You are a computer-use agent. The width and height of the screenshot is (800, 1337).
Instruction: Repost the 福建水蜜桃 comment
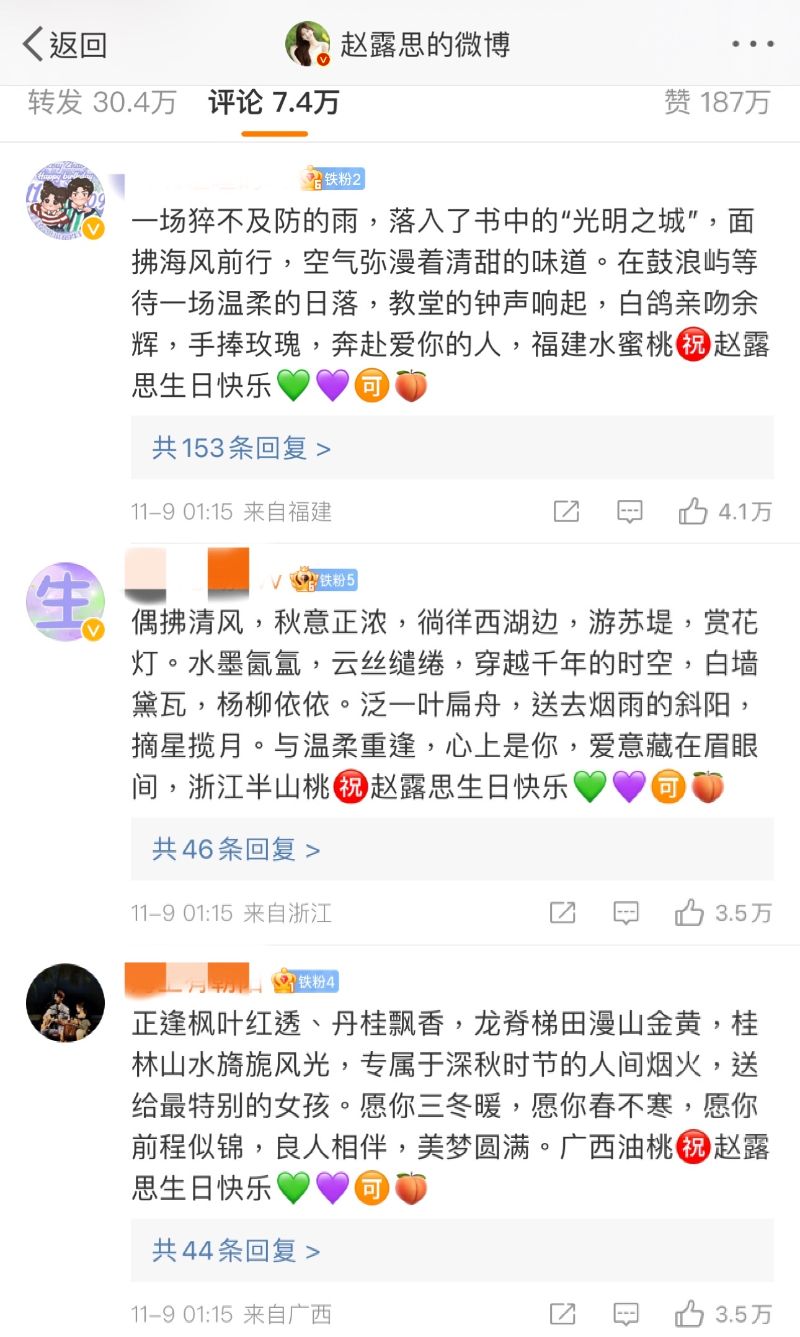point(566,512)
